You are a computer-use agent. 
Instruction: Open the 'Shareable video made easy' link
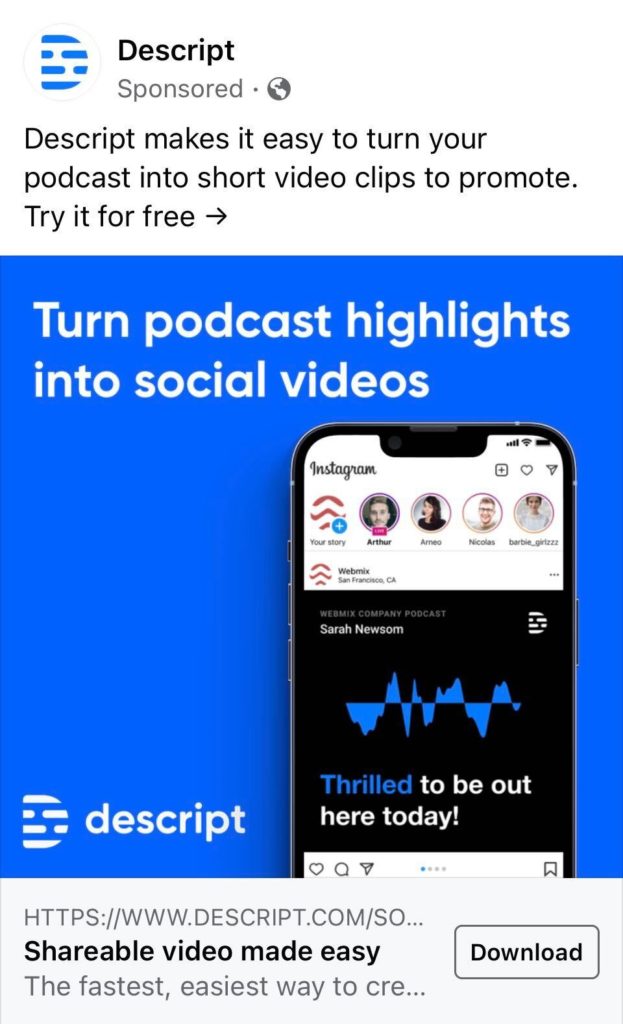click(x=202, y=952)
